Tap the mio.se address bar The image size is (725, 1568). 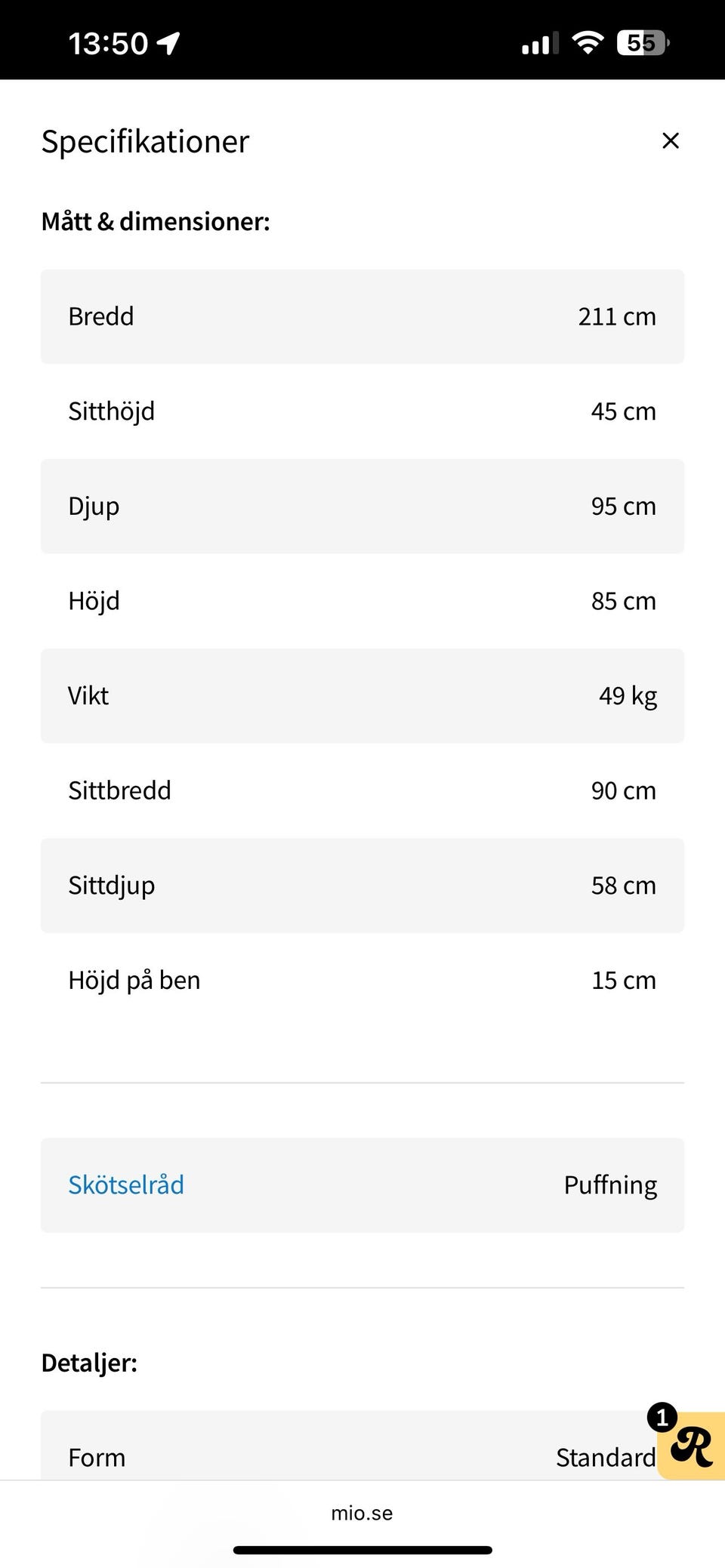click(362, 1513)
